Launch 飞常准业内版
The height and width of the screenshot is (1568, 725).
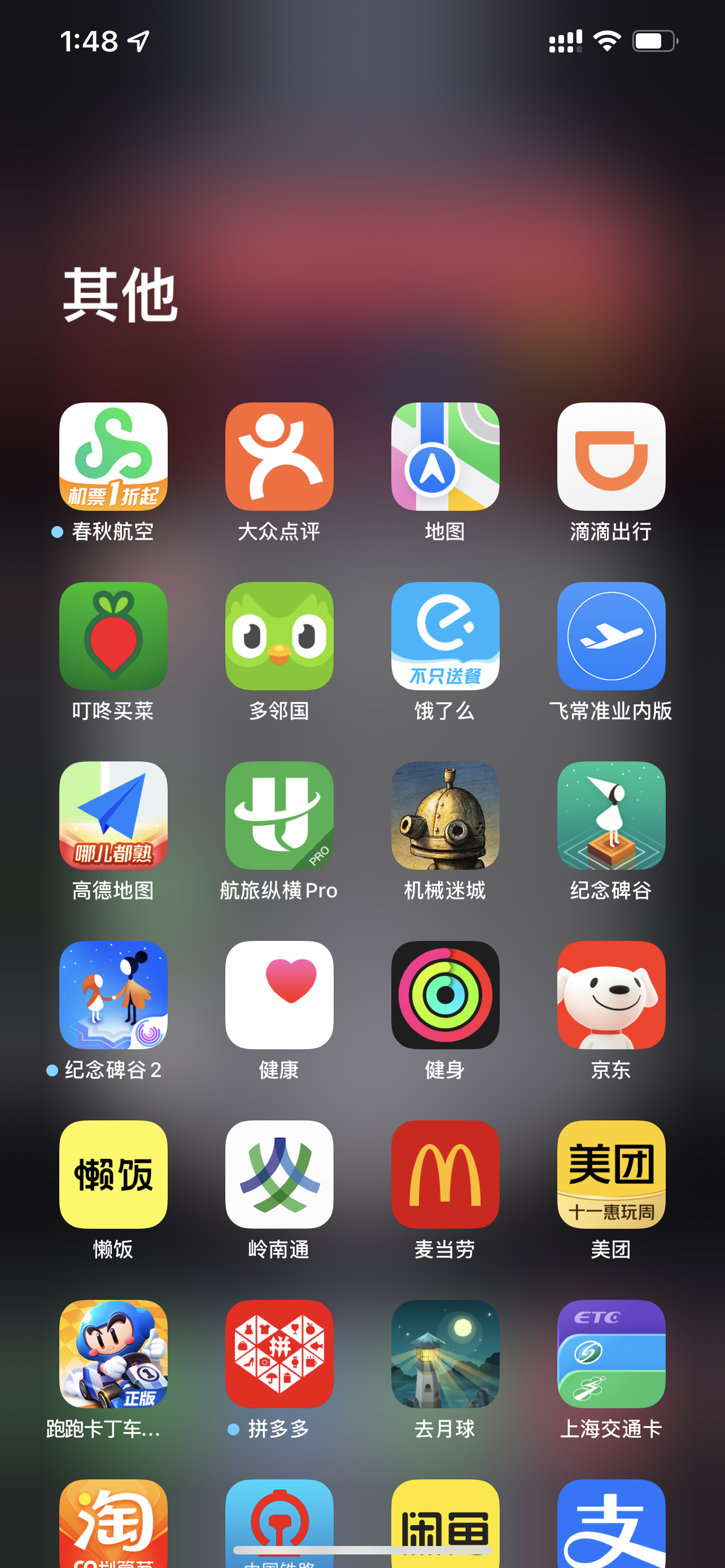coord(611,636)
